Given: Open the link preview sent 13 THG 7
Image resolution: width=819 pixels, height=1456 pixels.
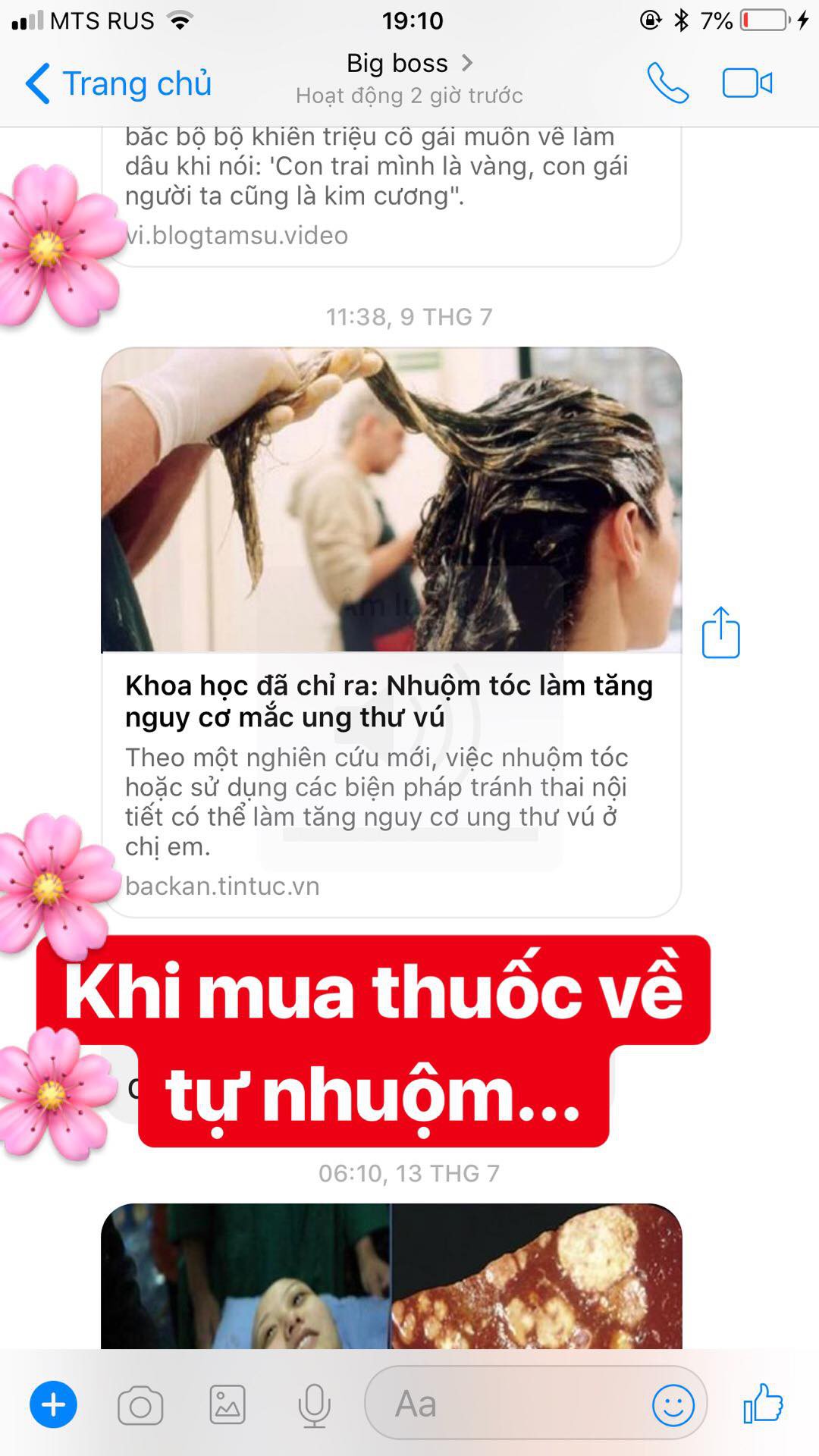Looking at the screenshot, I should [x=391, y=1276].
